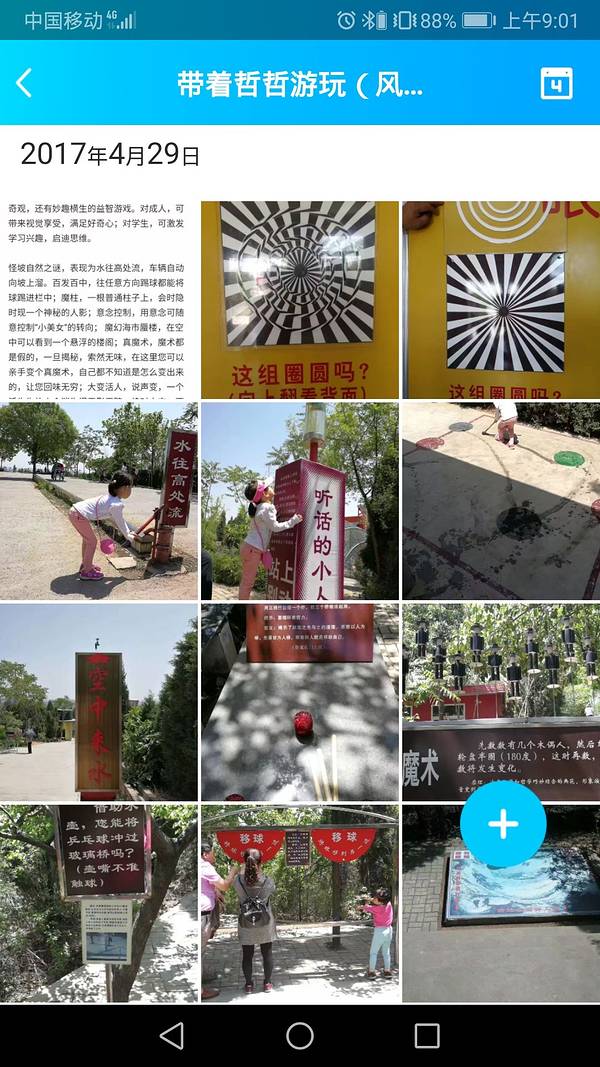
Task: Show recent apps with the square button
Action: tap(427, 1036)
